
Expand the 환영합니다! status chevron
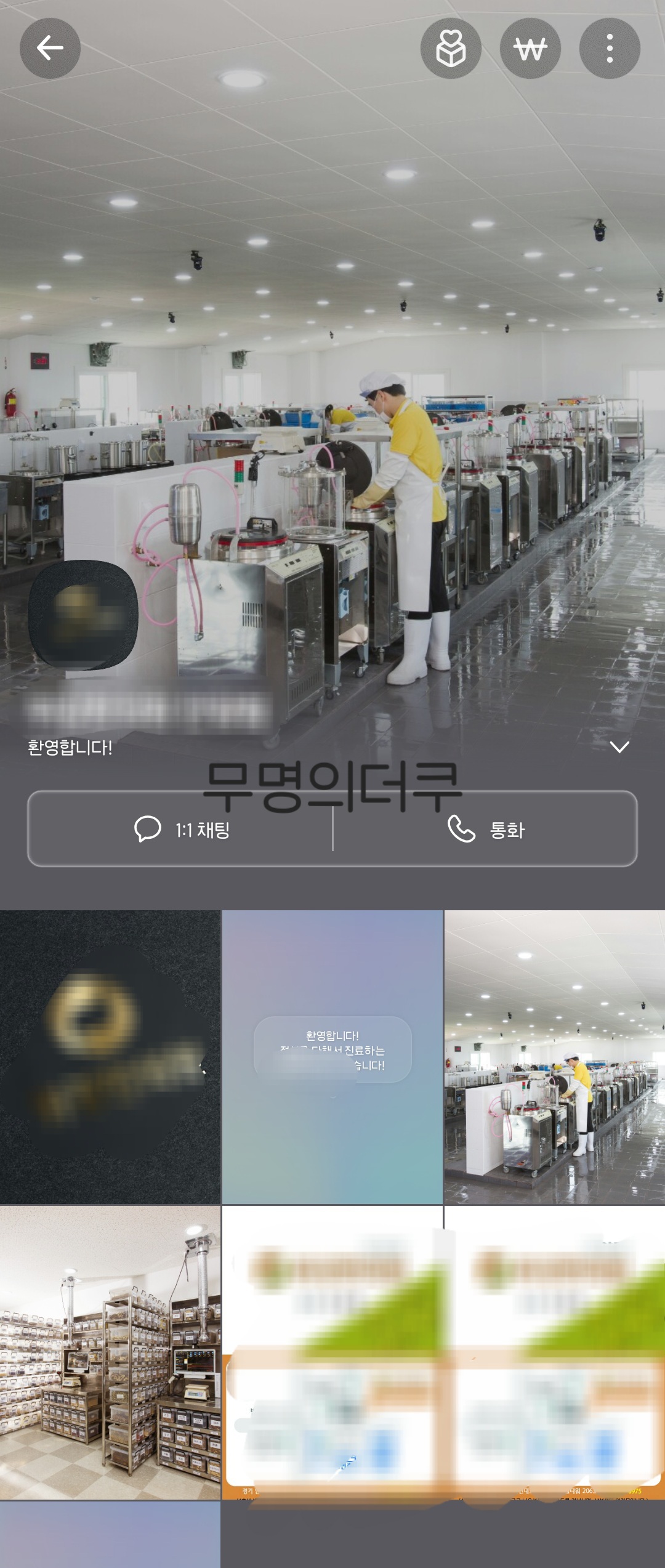[619, 747]
